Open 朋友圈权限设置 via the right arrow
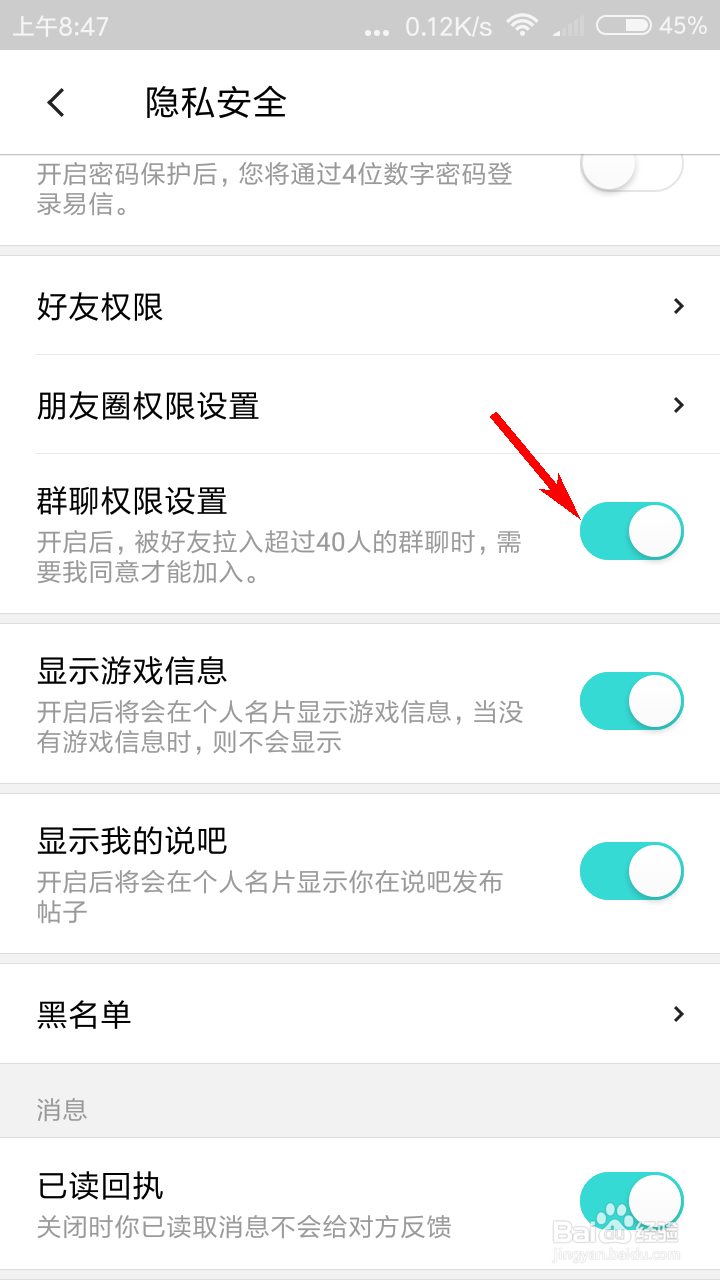The image size is (720, 1280). coord(678,405)
